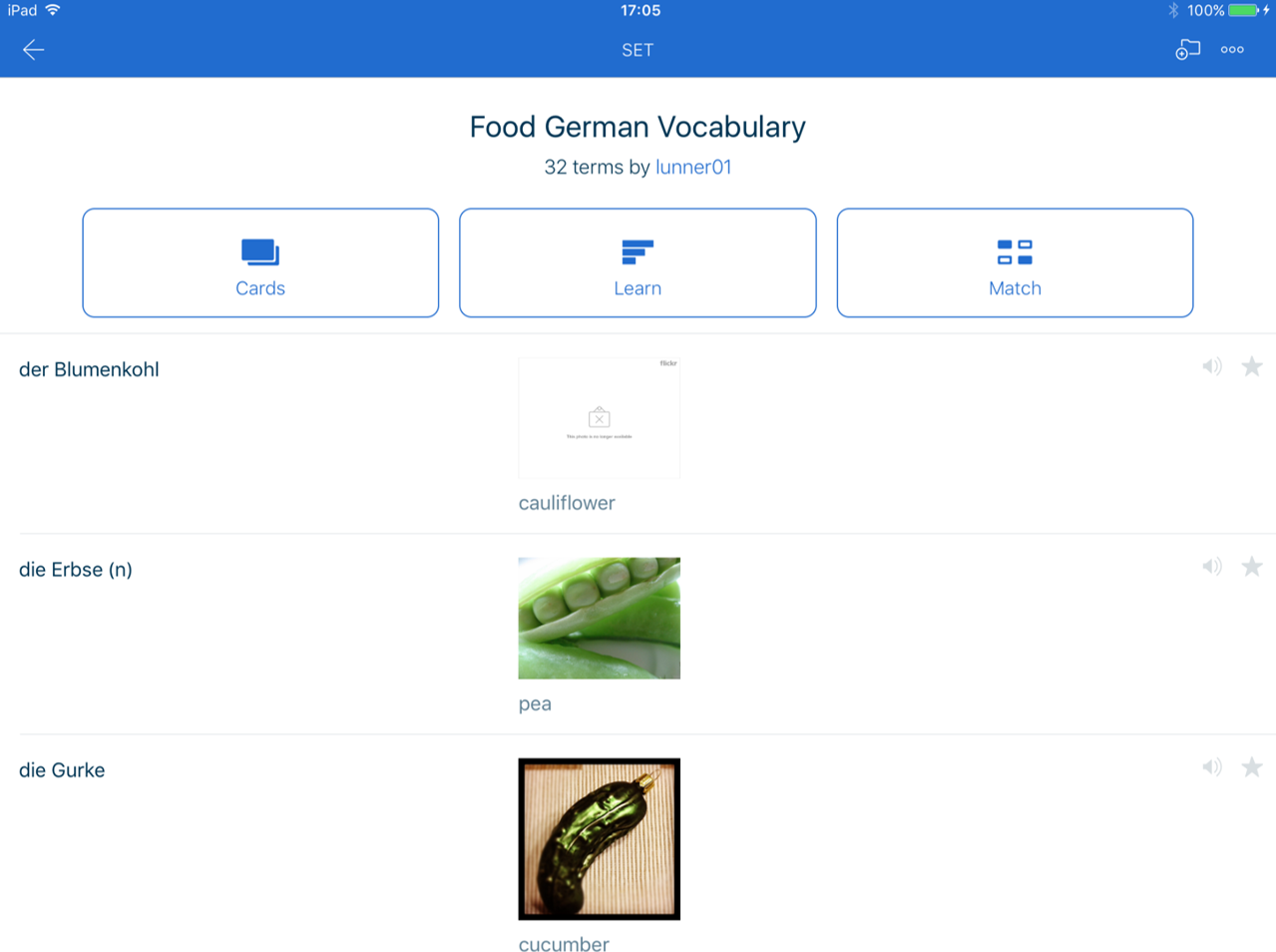The image size is (1276, 952).
Task: Star the die Gurke term
Action: click(1252, 767)
